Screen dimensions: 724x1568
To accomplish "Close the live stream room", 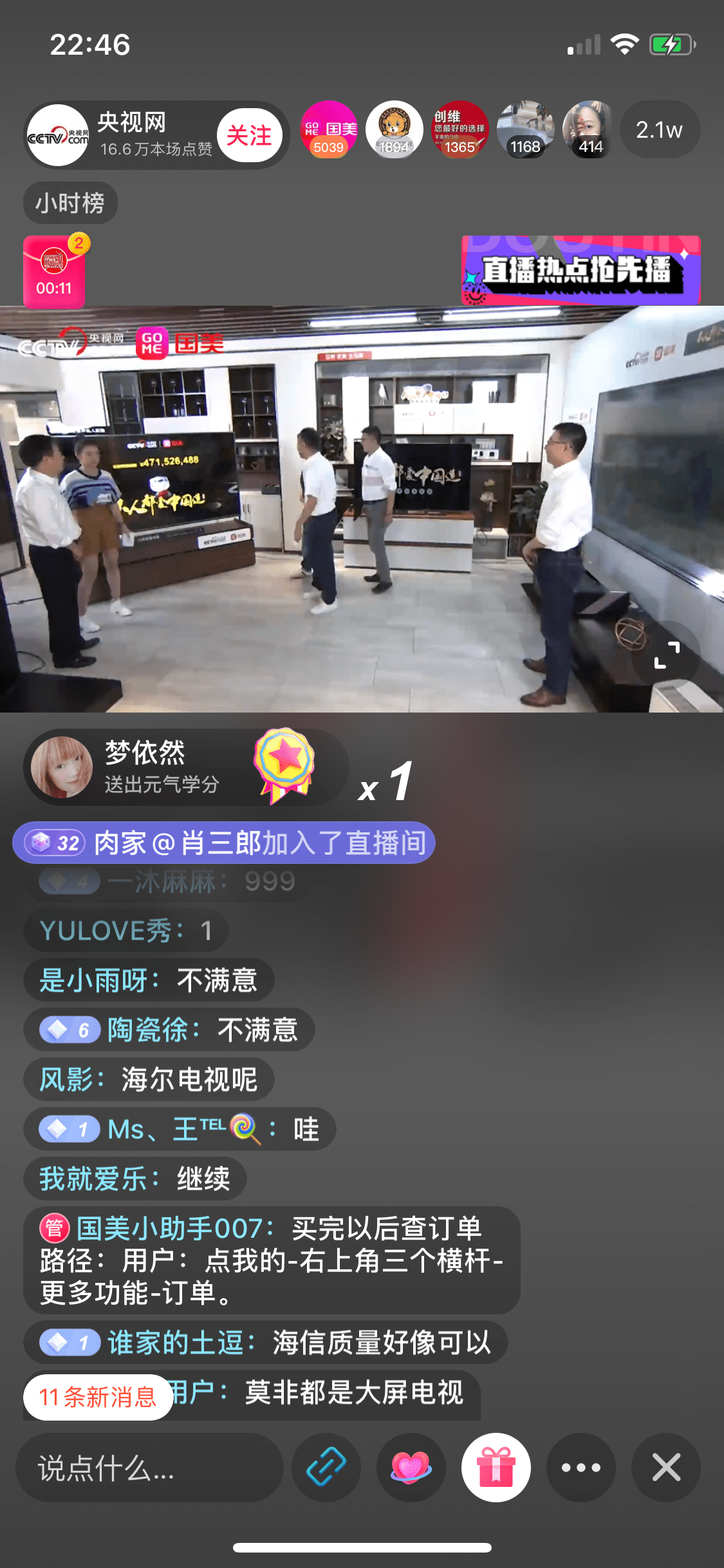I will click(x=666, y=1468).
